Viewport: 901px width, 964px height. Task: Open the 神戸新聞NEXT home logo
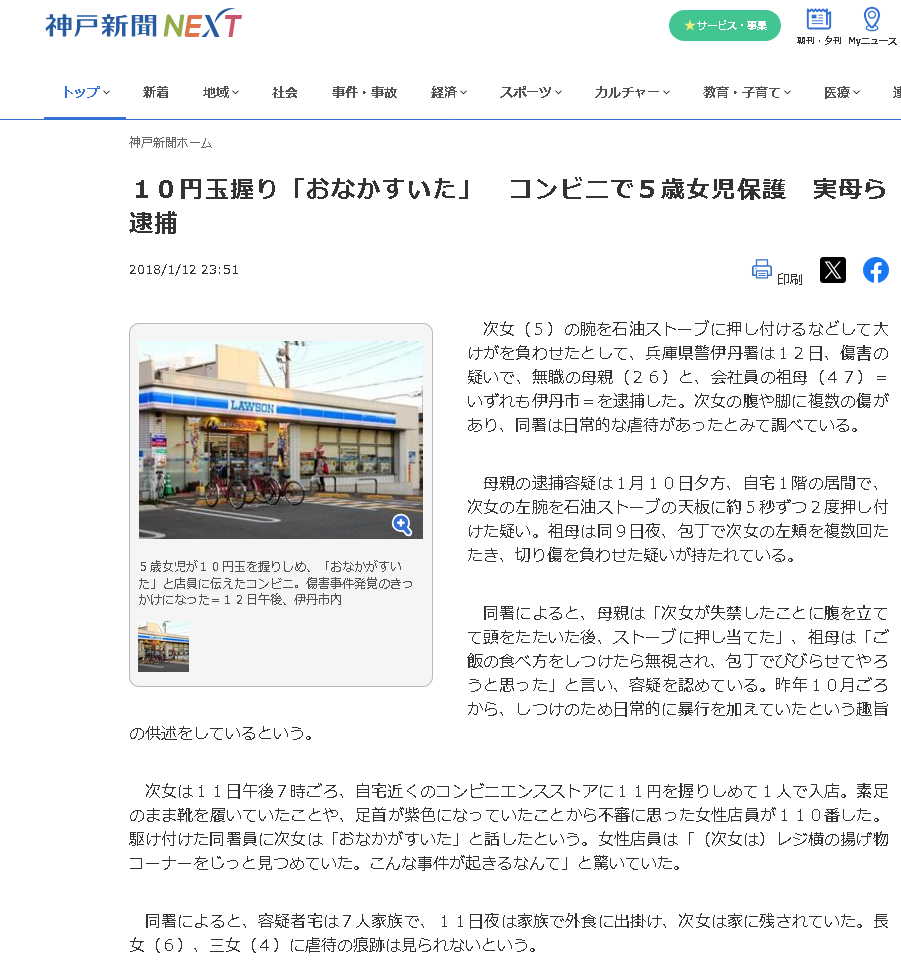click(143, 23)
